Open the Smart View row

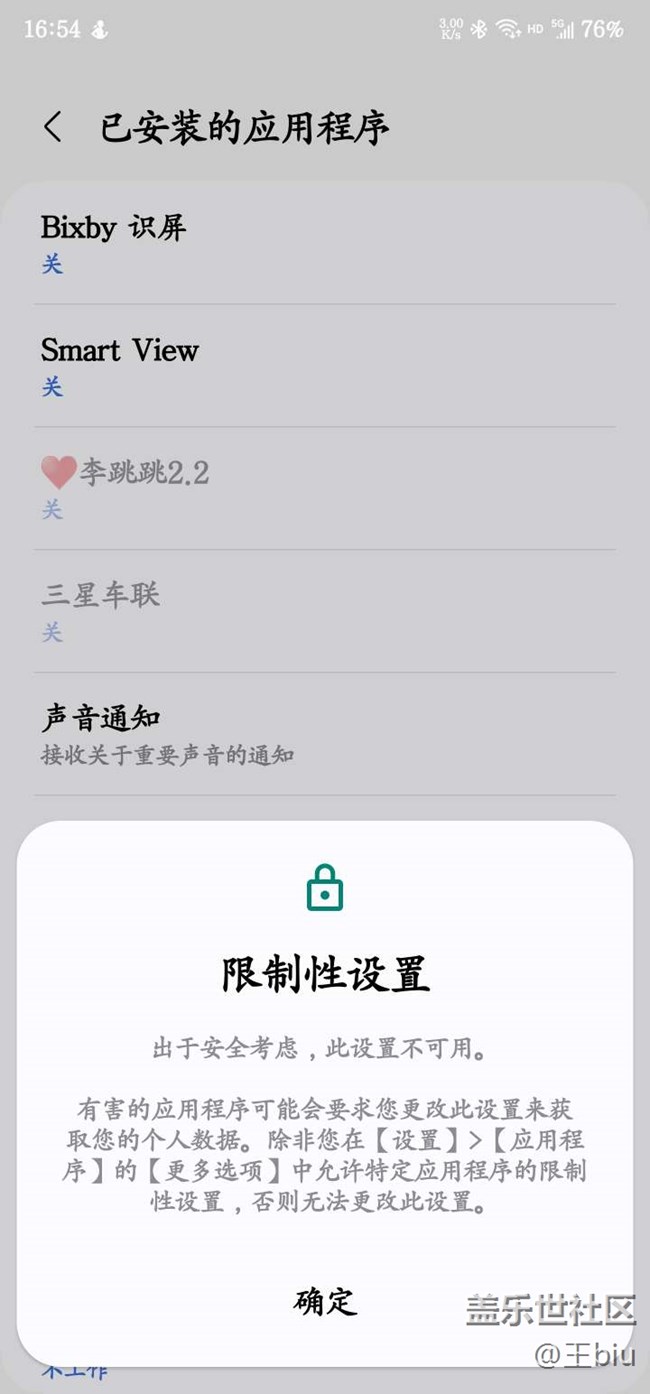(325, 366)
